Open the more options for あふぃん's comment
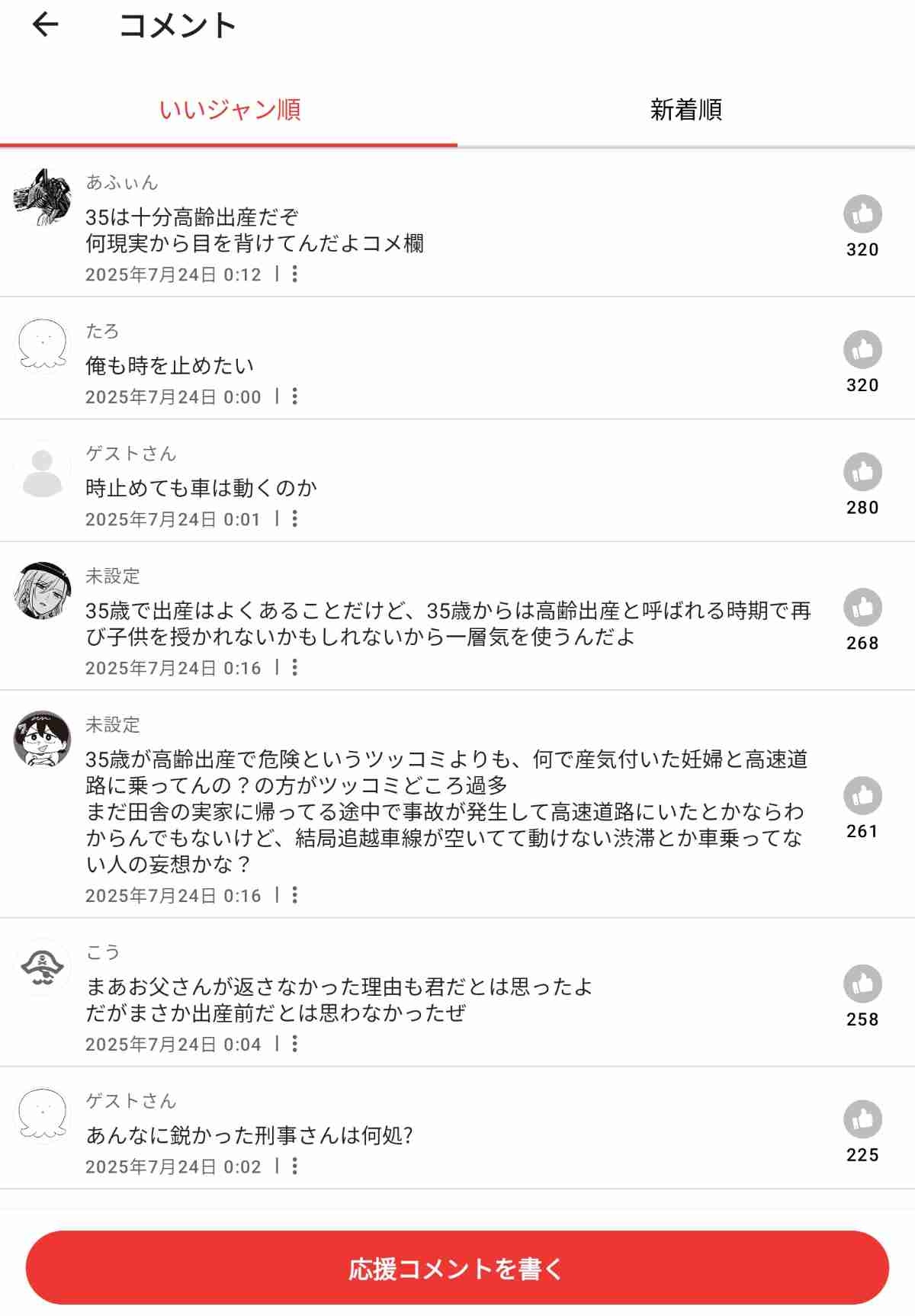The width and height of the screenshot is (915, 1316). (295, 274)
